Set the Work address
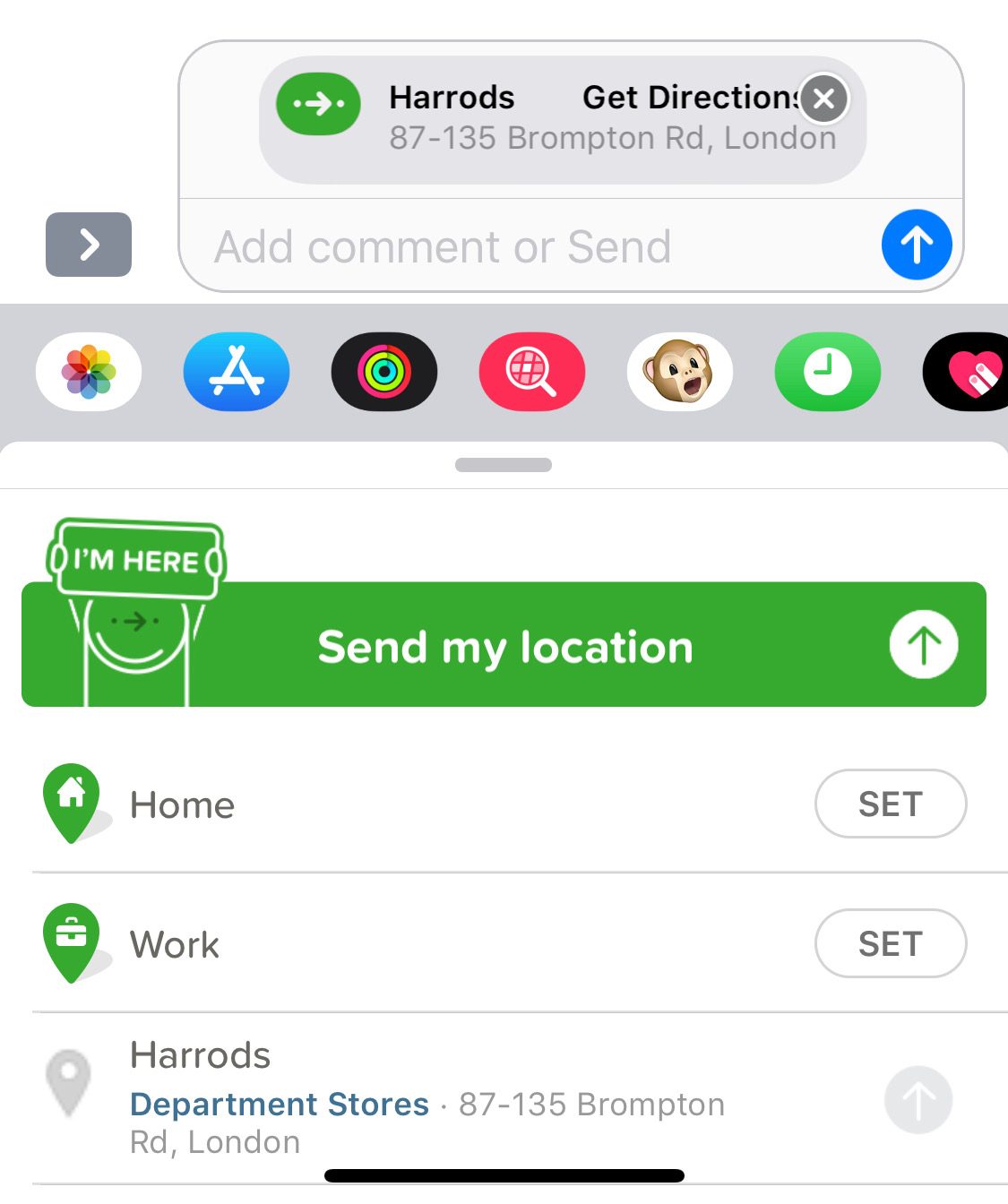Viewport: 1008px width, 1204px height. [x=890, y=943]
